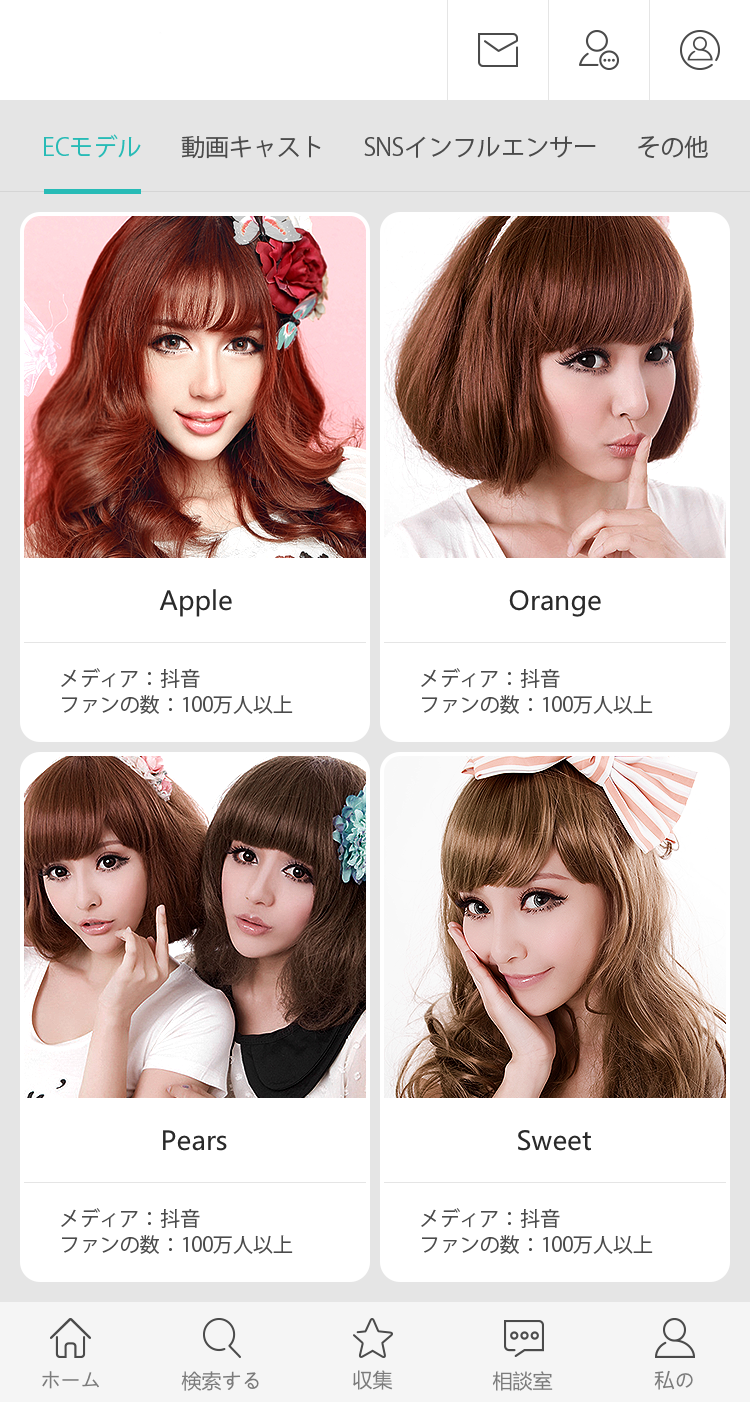Switch to the その他 tab
This screenshot has height=1402, width=750.
(672, 147)
